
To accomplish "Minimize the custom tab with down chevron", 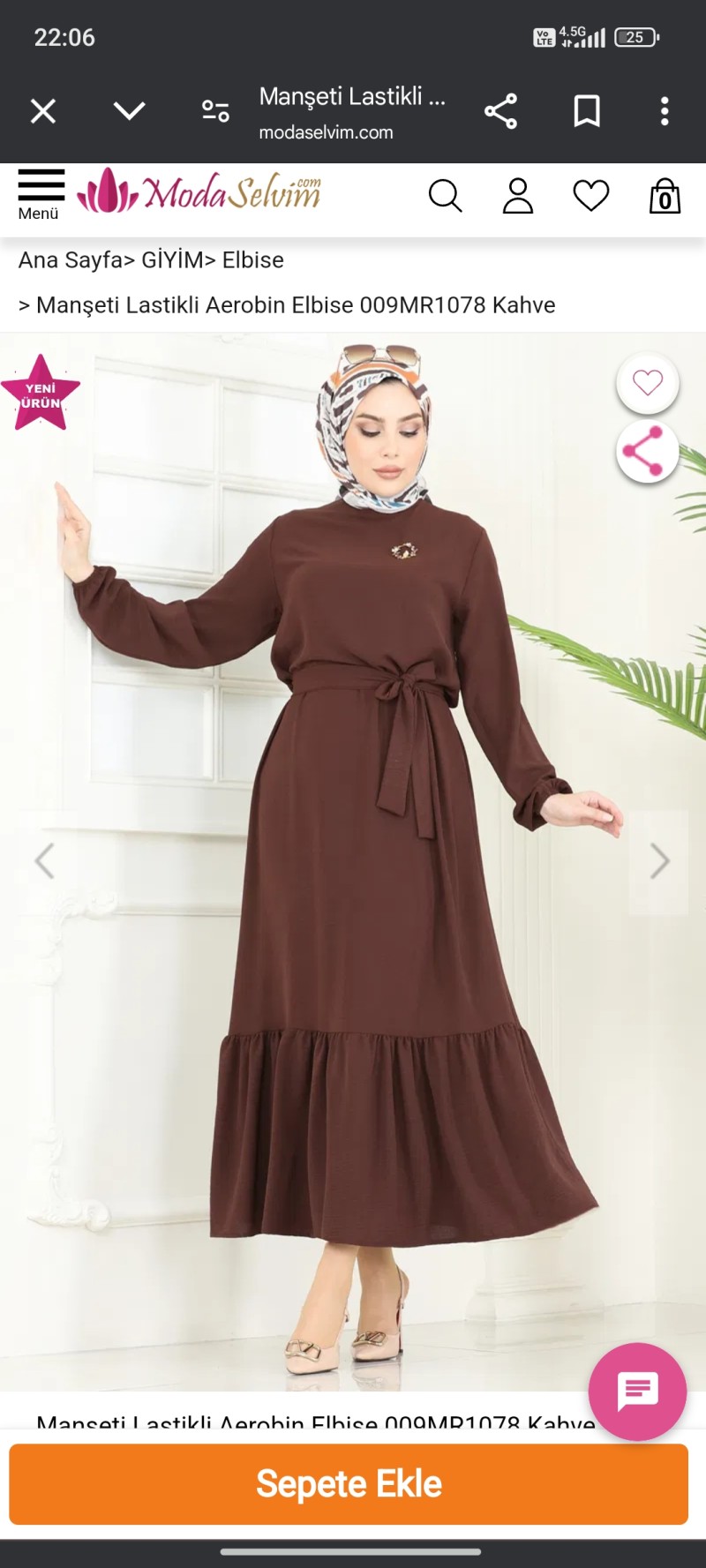I will tap(129, 111).
